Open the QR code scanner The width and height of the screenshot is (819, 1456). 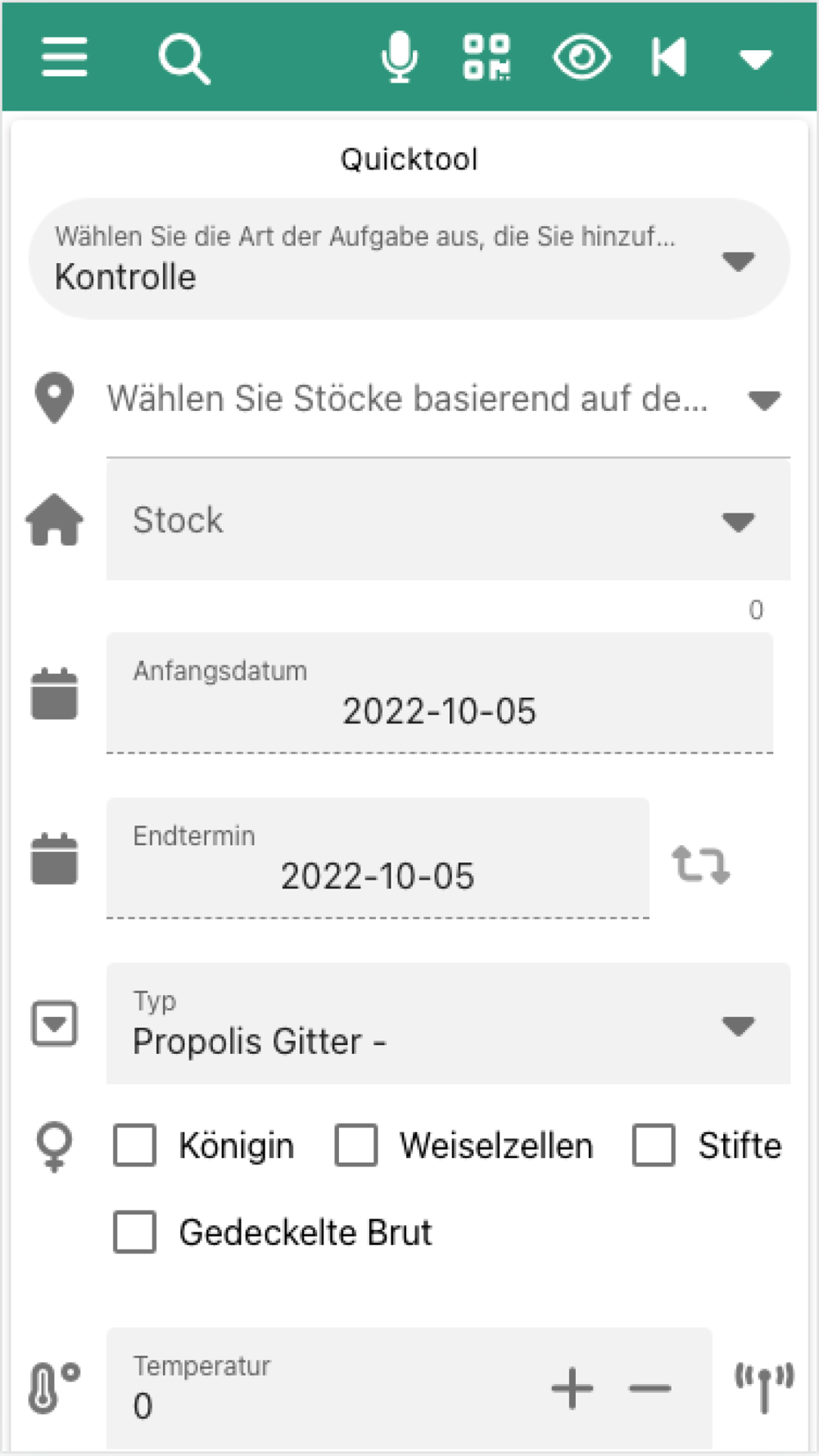coord(486,57)
